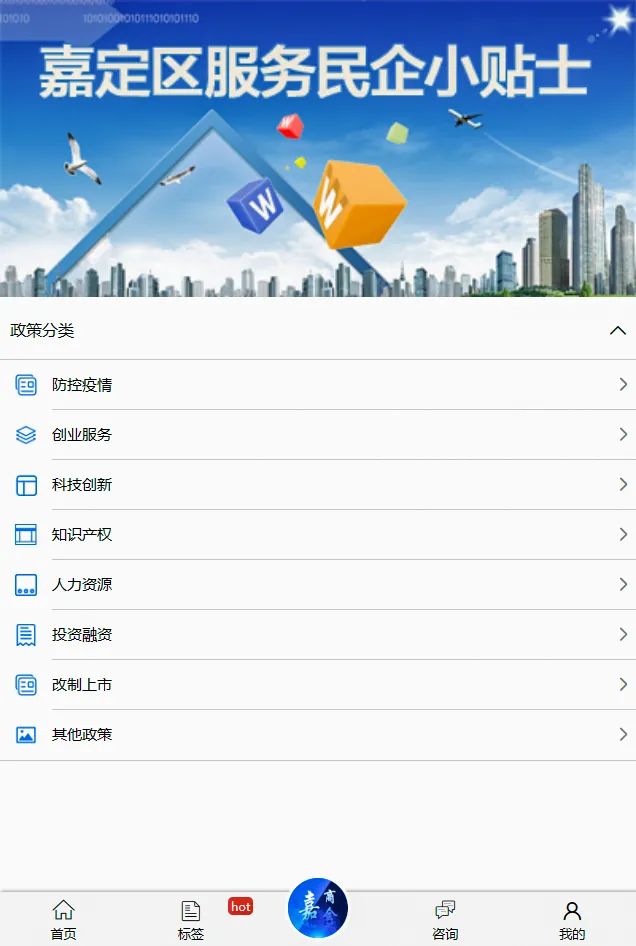Switch to the 首页 tab
The height and width of the screenshot is (946, 636).
(x=63, y=919)
